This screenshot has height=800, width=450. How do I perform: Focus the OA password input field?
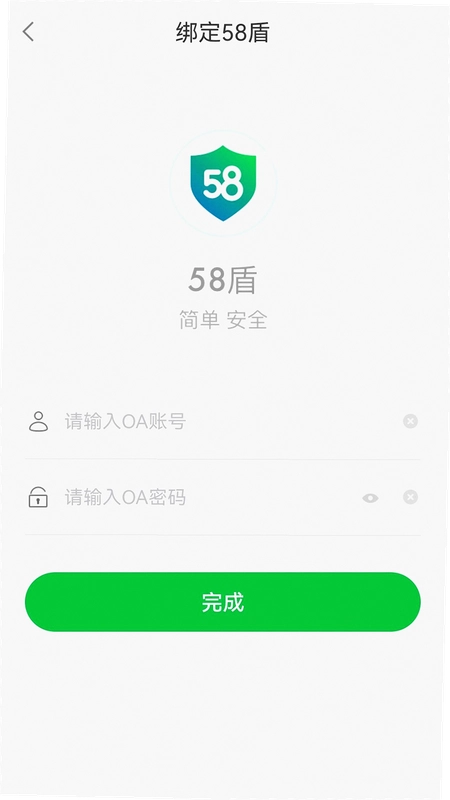tap(209, 497)
